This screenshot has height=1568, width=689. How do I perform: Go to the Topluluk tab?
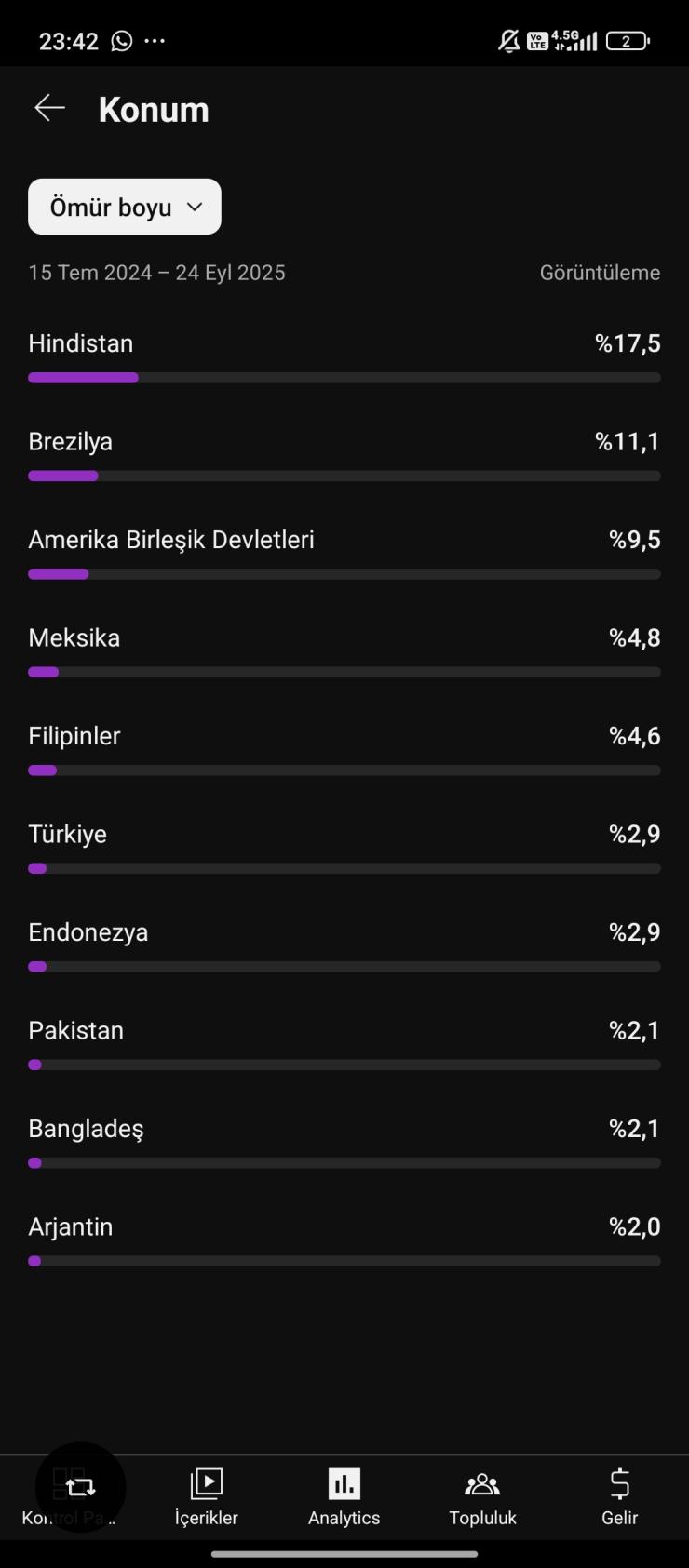482,1497
